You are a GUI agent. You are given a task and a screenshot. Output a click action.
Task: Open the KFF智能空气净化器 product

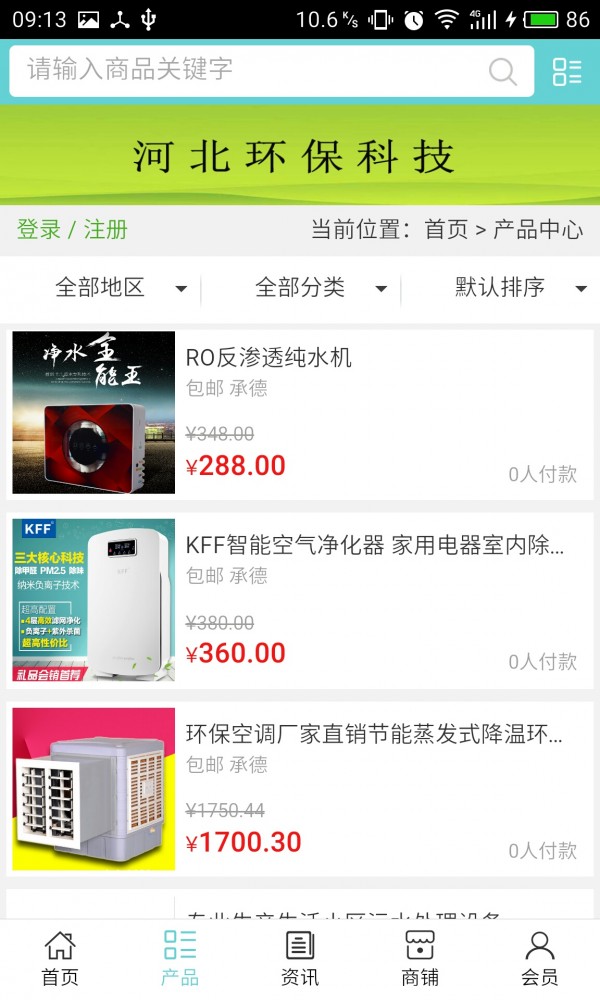[x=300, y=600]
